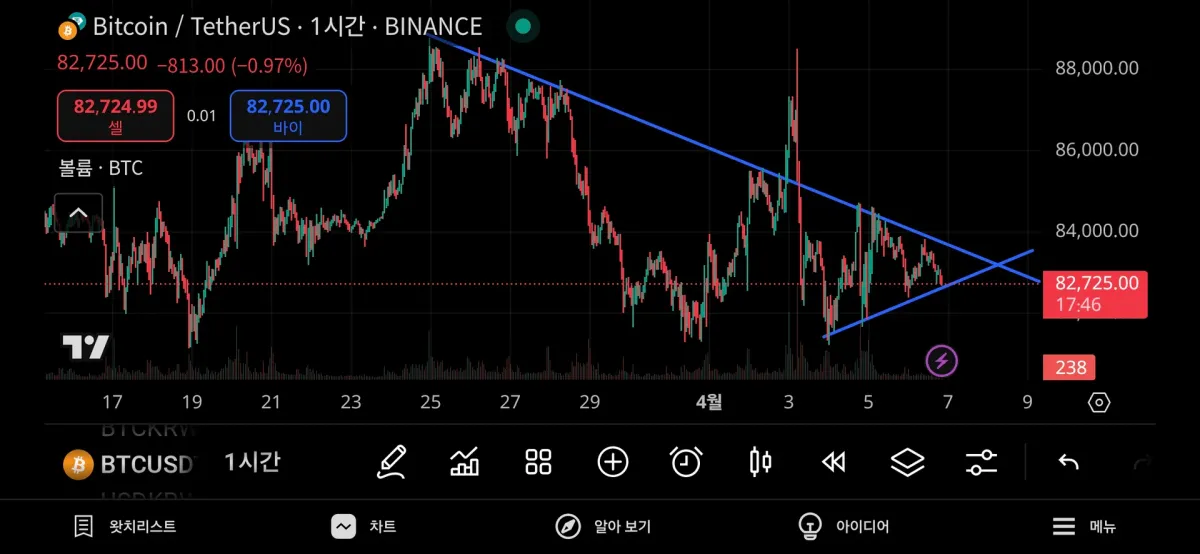Open the chart scale settings hexagon icon

tap(1099, 403)
